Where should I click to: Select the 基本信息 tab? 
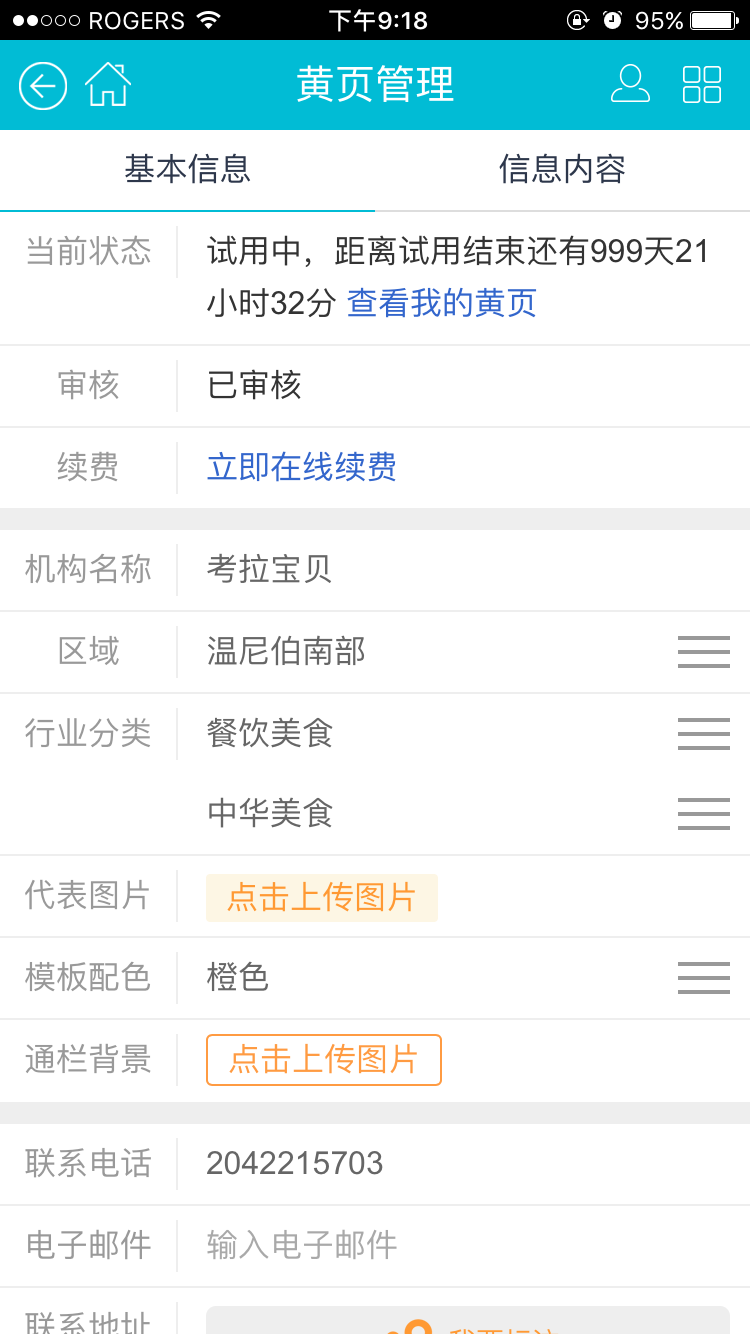pos(187,169)
